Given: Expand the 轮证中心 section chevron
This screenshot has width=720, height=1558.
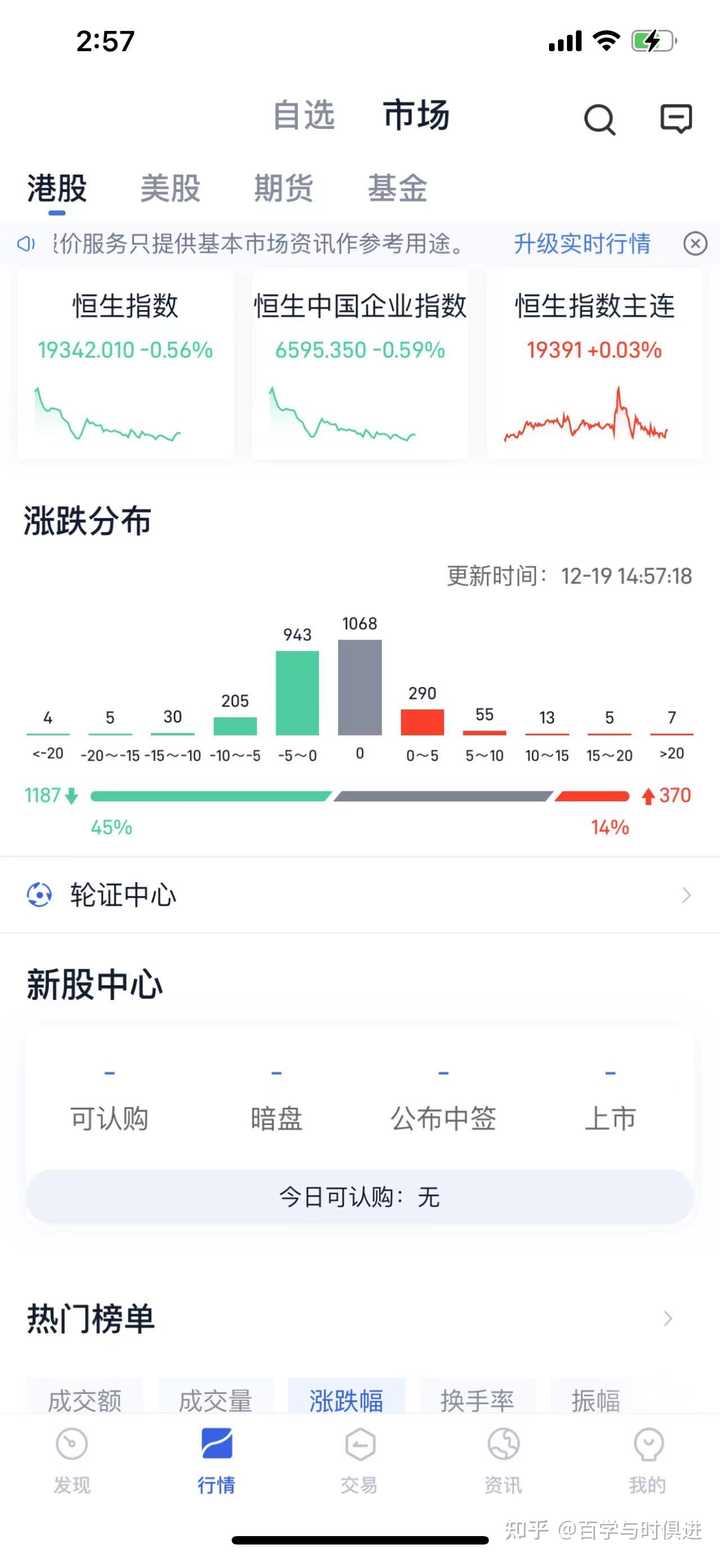Looking at the screenshot, I should pos(686,895).
